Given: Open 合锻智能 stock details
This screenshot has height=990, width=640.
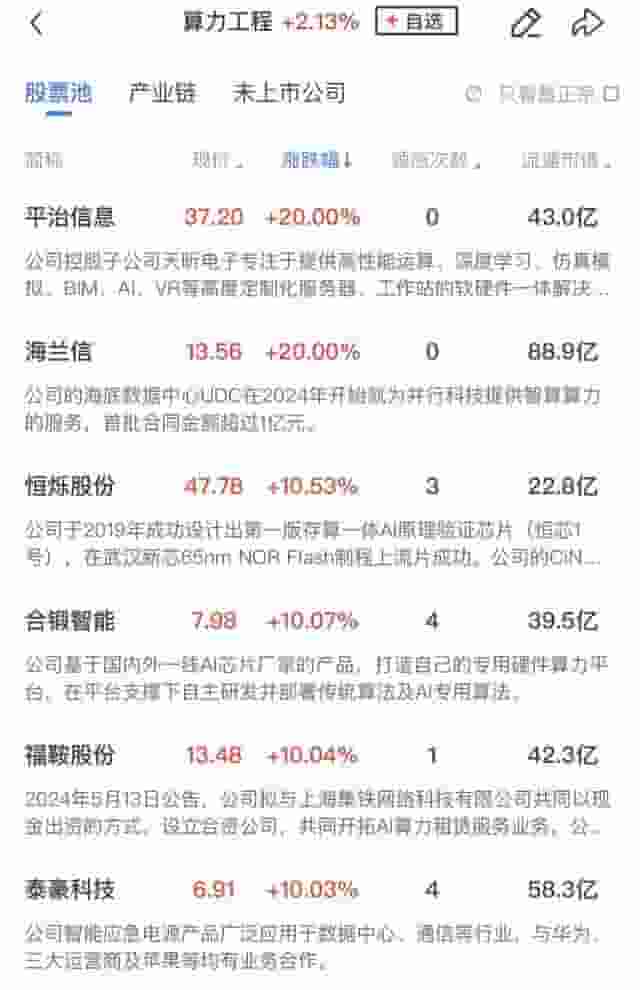Looking at the screenshot, I should (70, 621).
